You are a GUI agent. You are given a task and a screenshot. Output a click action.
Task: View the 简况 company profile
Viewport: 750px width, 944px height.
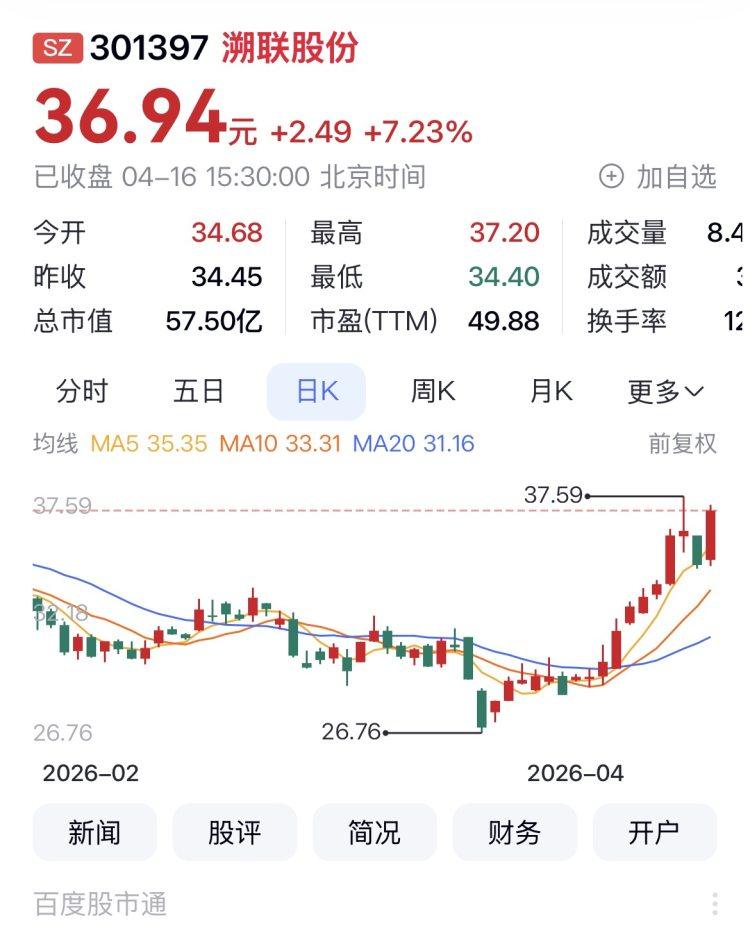pos(375,832)
